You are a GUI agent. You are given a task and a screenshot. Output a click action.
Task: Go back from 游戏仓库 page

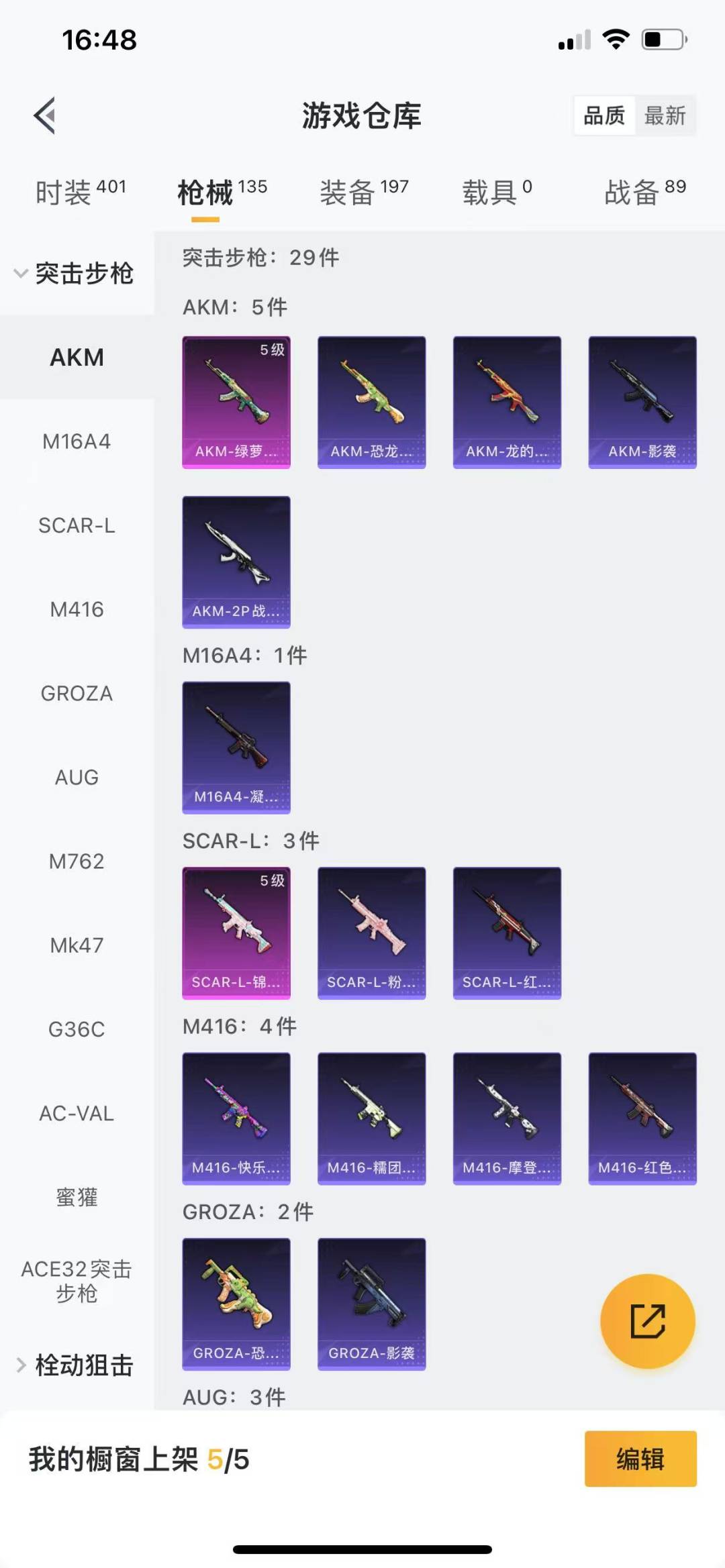coord(45,116)
